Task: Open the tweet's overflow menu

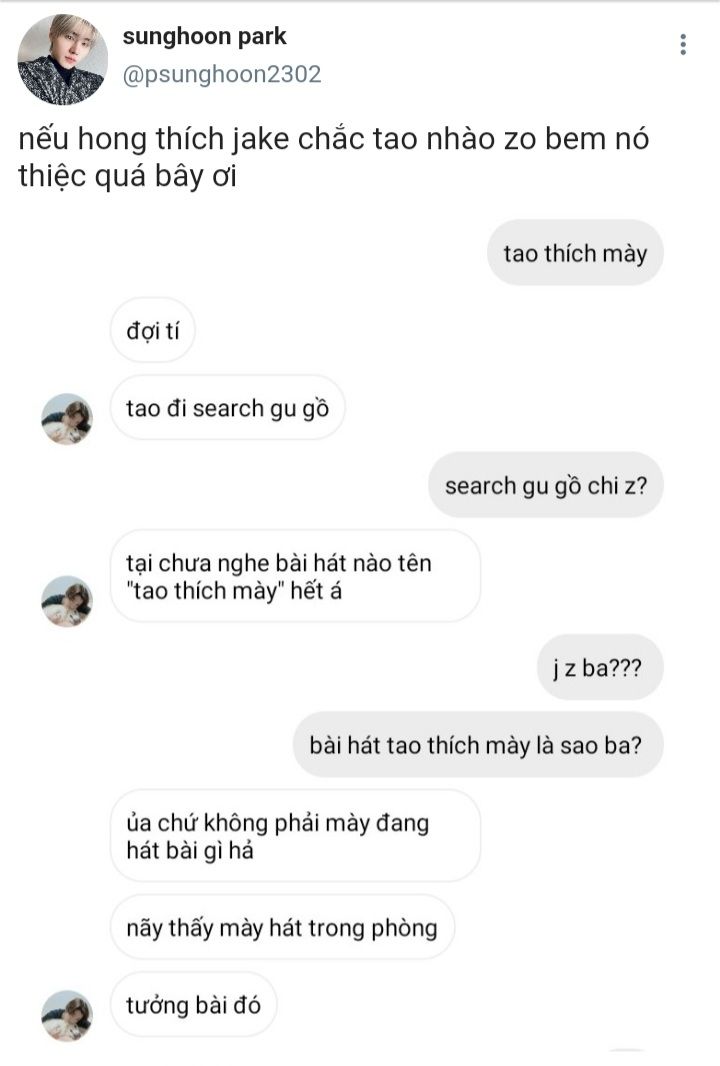Action: (683, 44)
